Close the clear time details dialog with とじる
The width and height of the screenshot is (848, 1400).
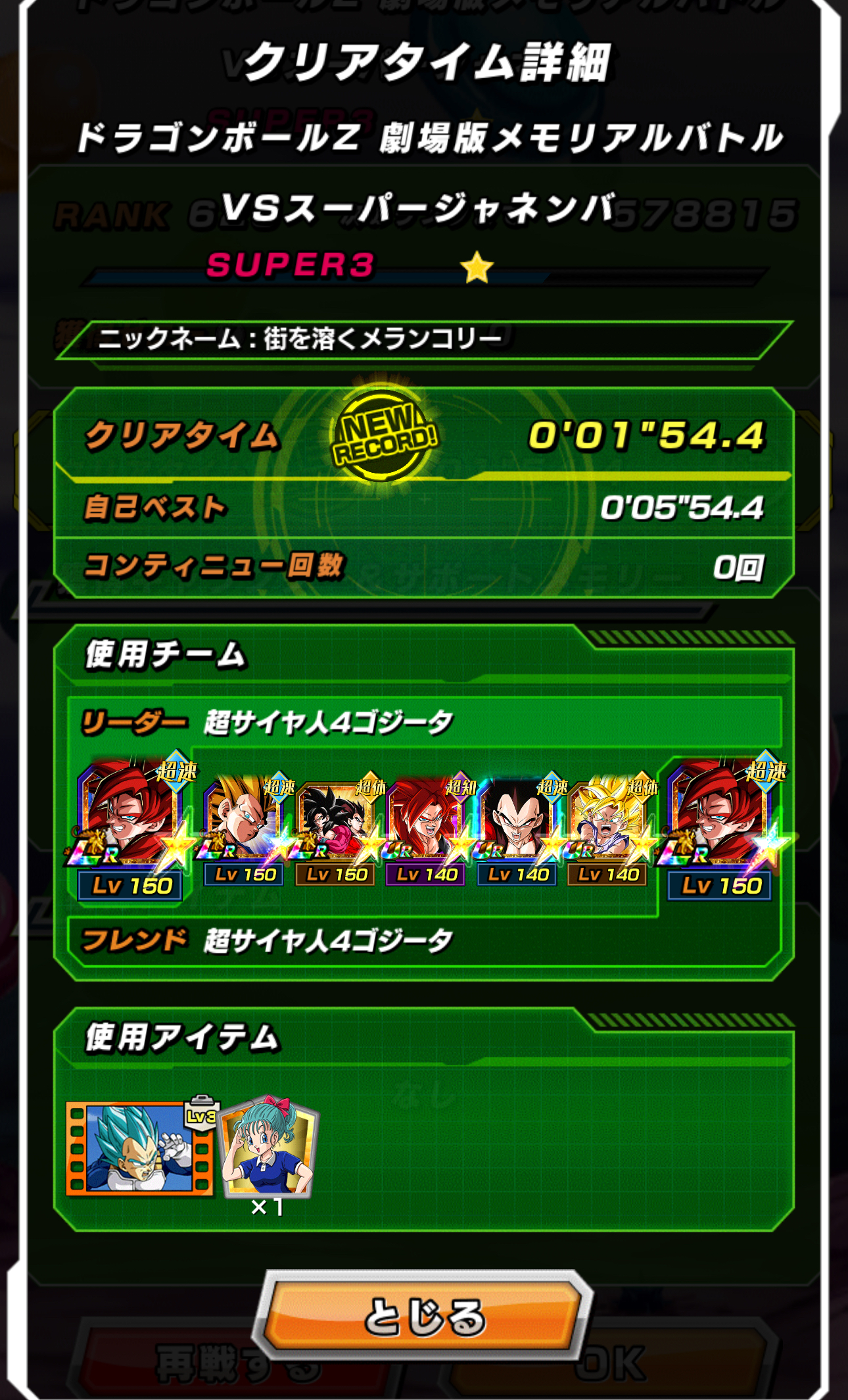click(x=423, y=1315)
